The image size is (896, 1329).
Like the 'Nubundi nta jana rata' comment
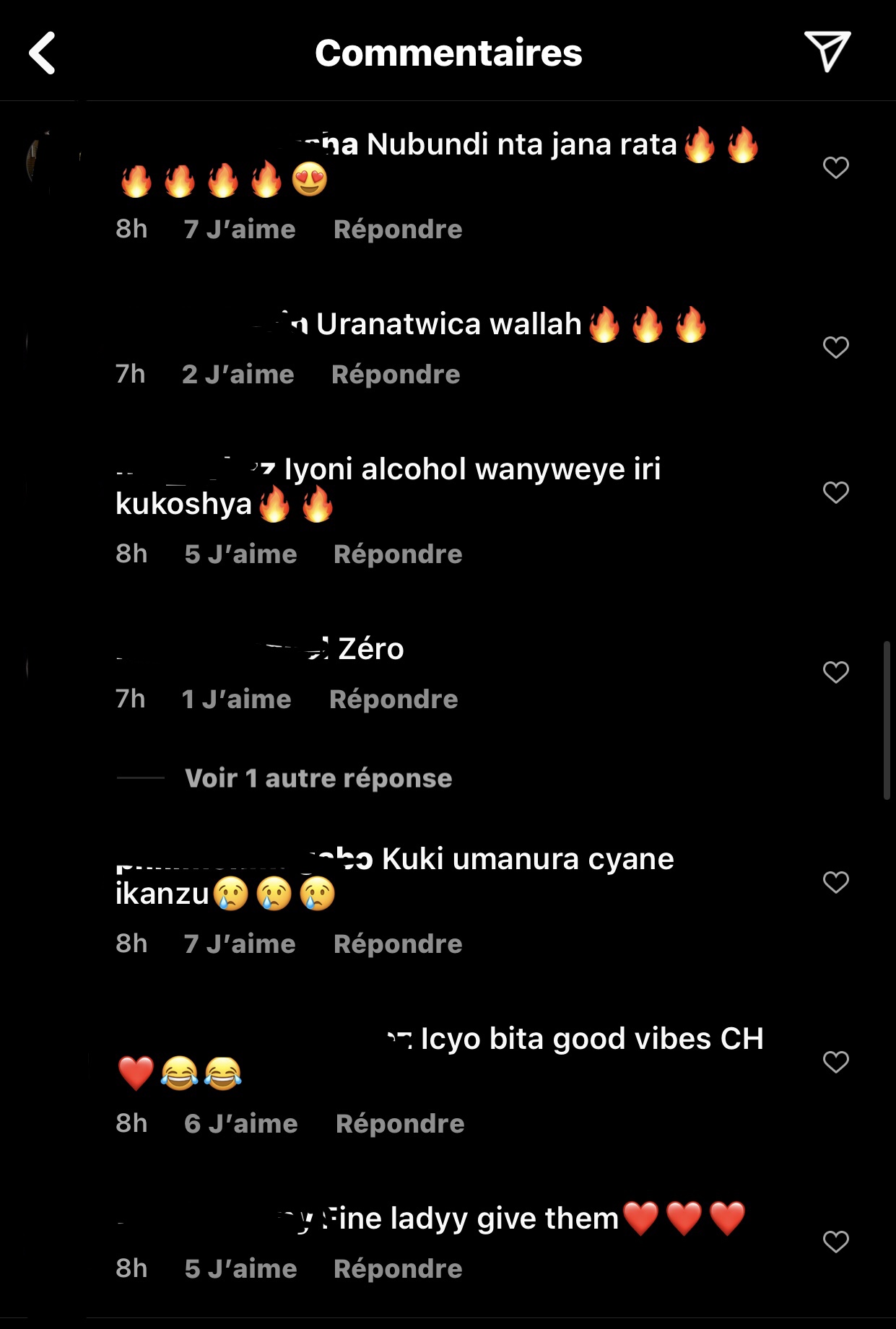(835, 167)
